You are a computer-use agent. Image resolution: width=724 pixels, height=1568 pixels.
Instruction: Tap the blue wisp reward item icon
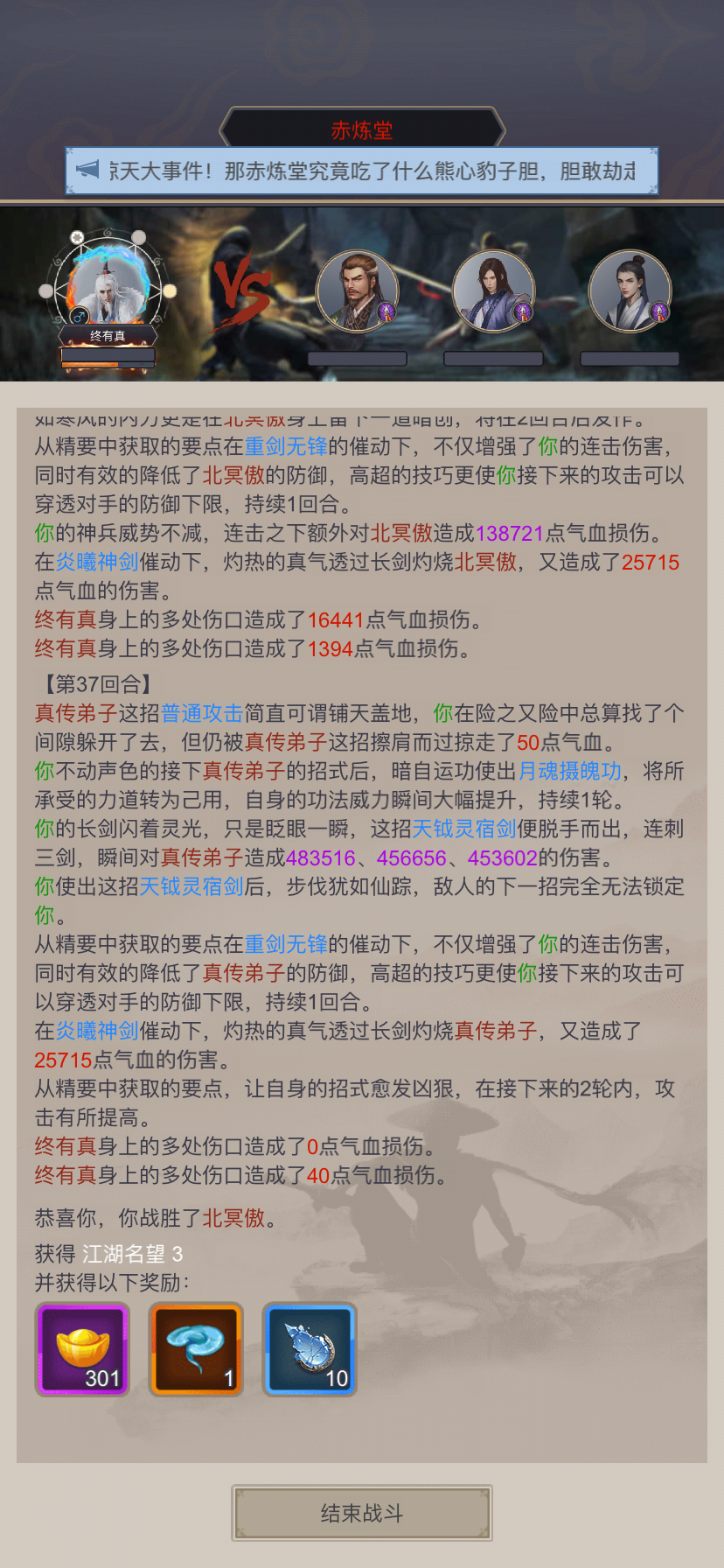tap(195, 1348)
